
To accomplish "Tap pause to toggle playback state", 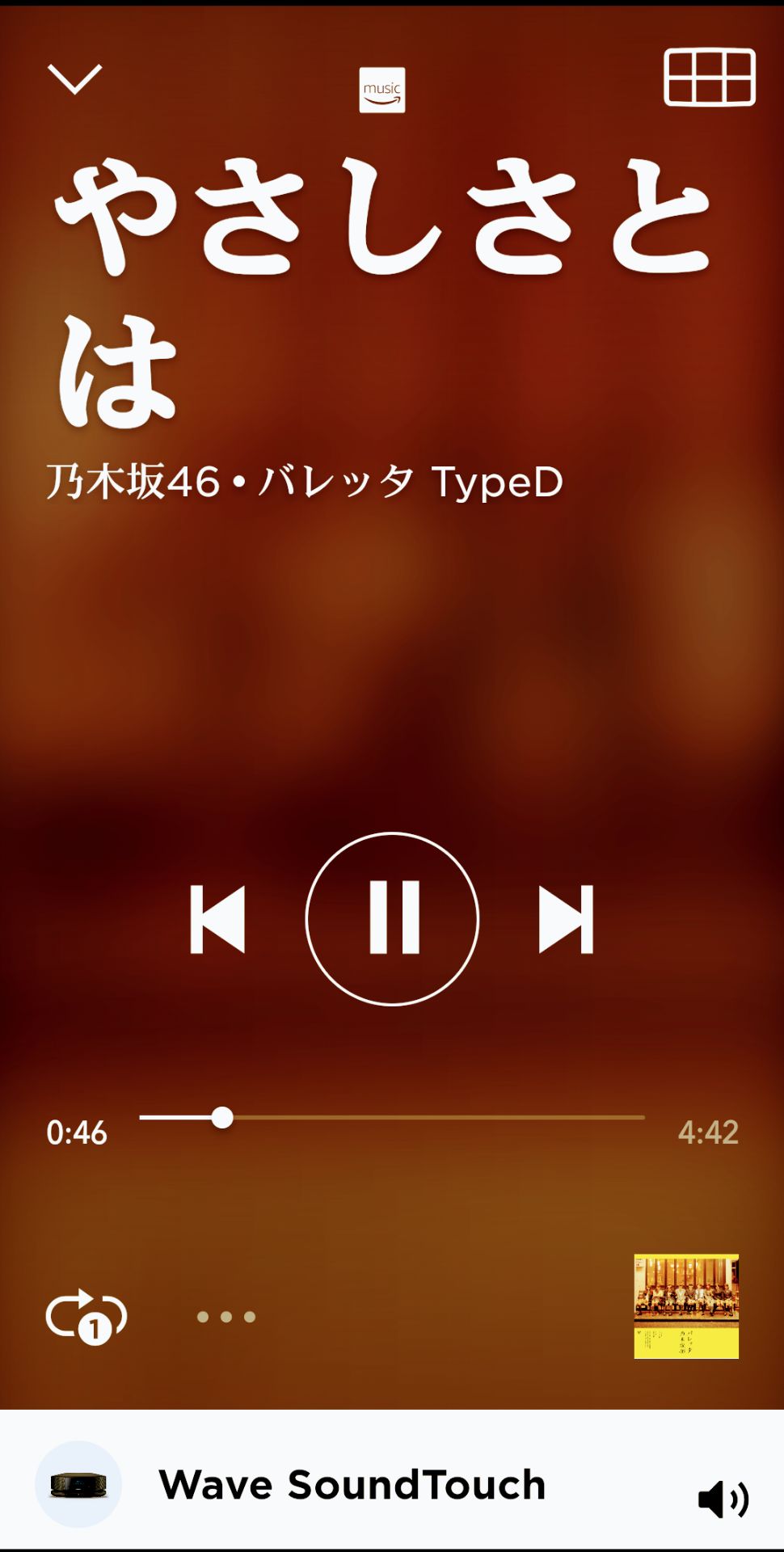I will pos(392,917).
